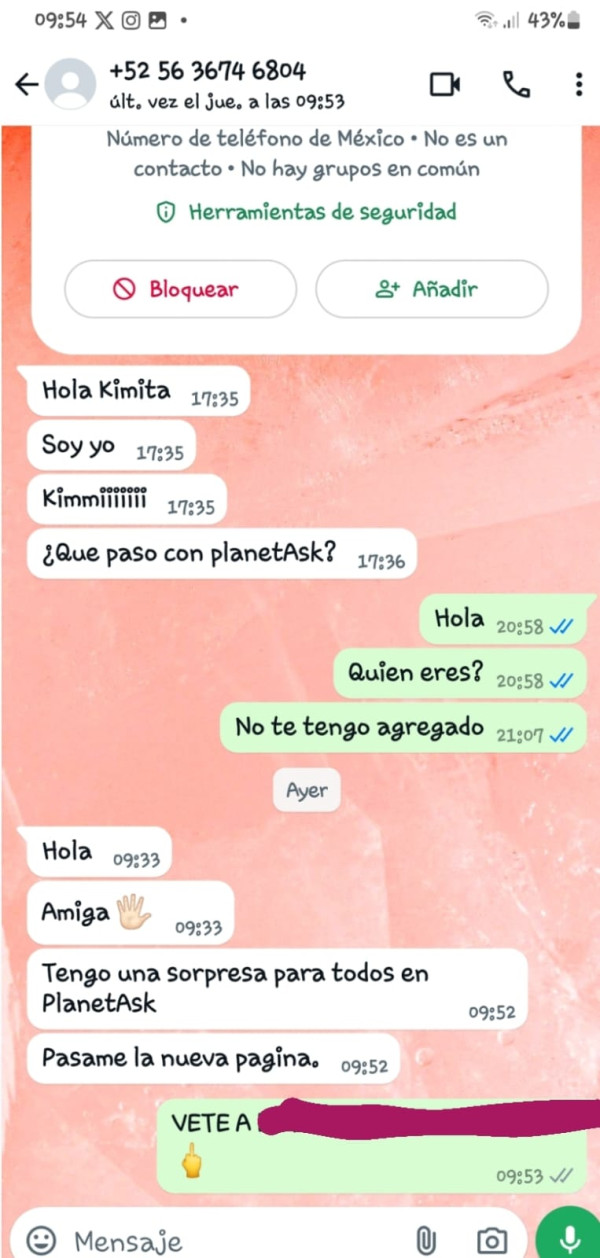Screen dimensions: 600x1258
Task: Tap the Bloquear button
Action: [180, 289]
